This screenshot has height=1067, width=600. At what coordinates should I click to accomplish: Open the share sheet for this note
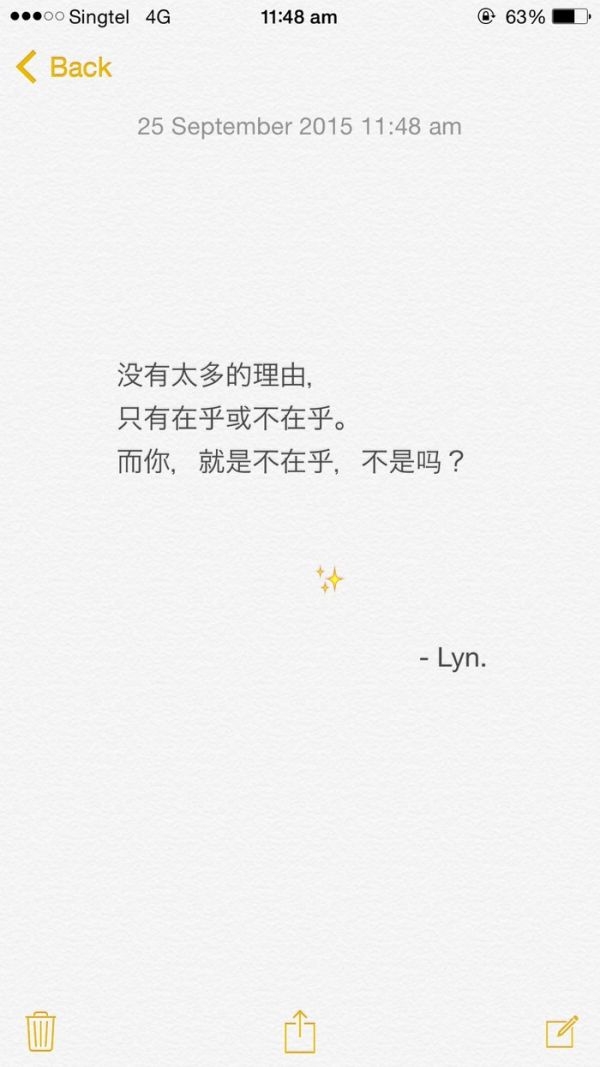[300, 1031]
